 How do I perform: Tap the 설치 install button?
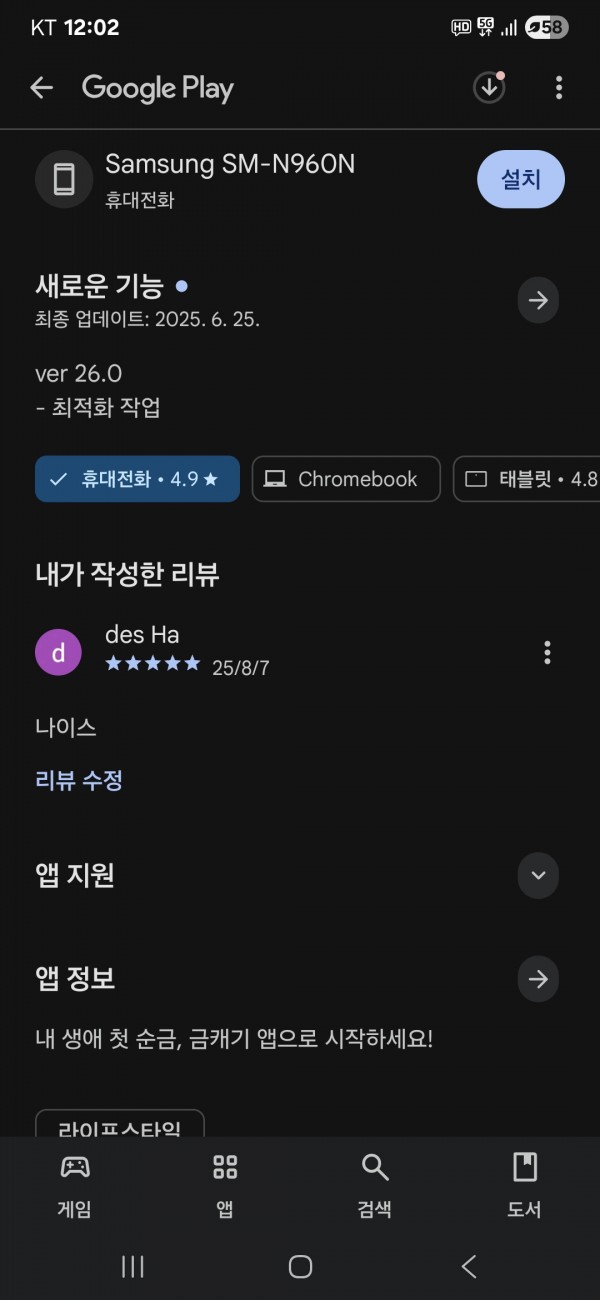(x=521, y=180)
